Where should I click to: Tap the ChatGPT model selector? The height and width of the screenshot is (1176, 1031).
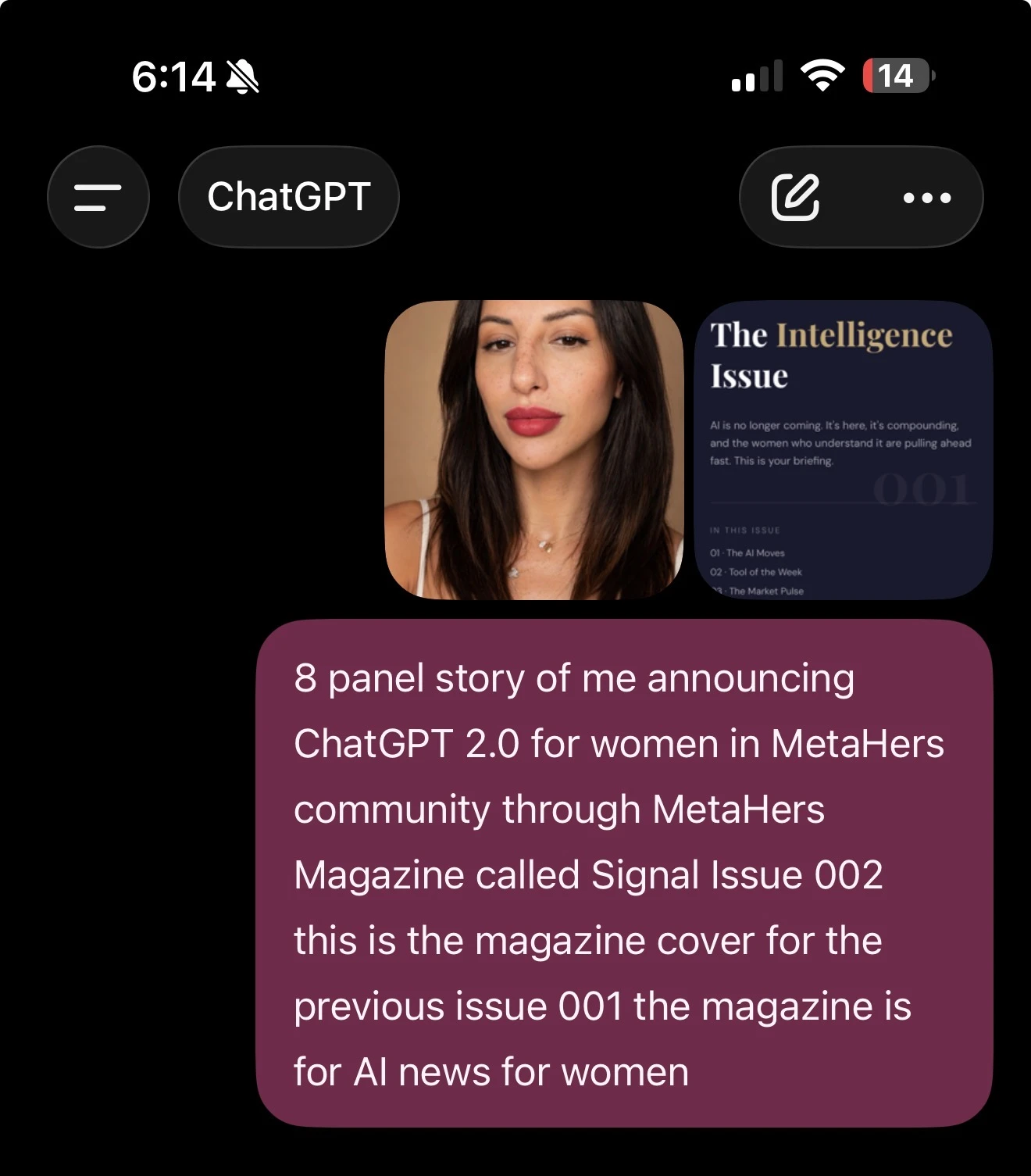[288, 197]
